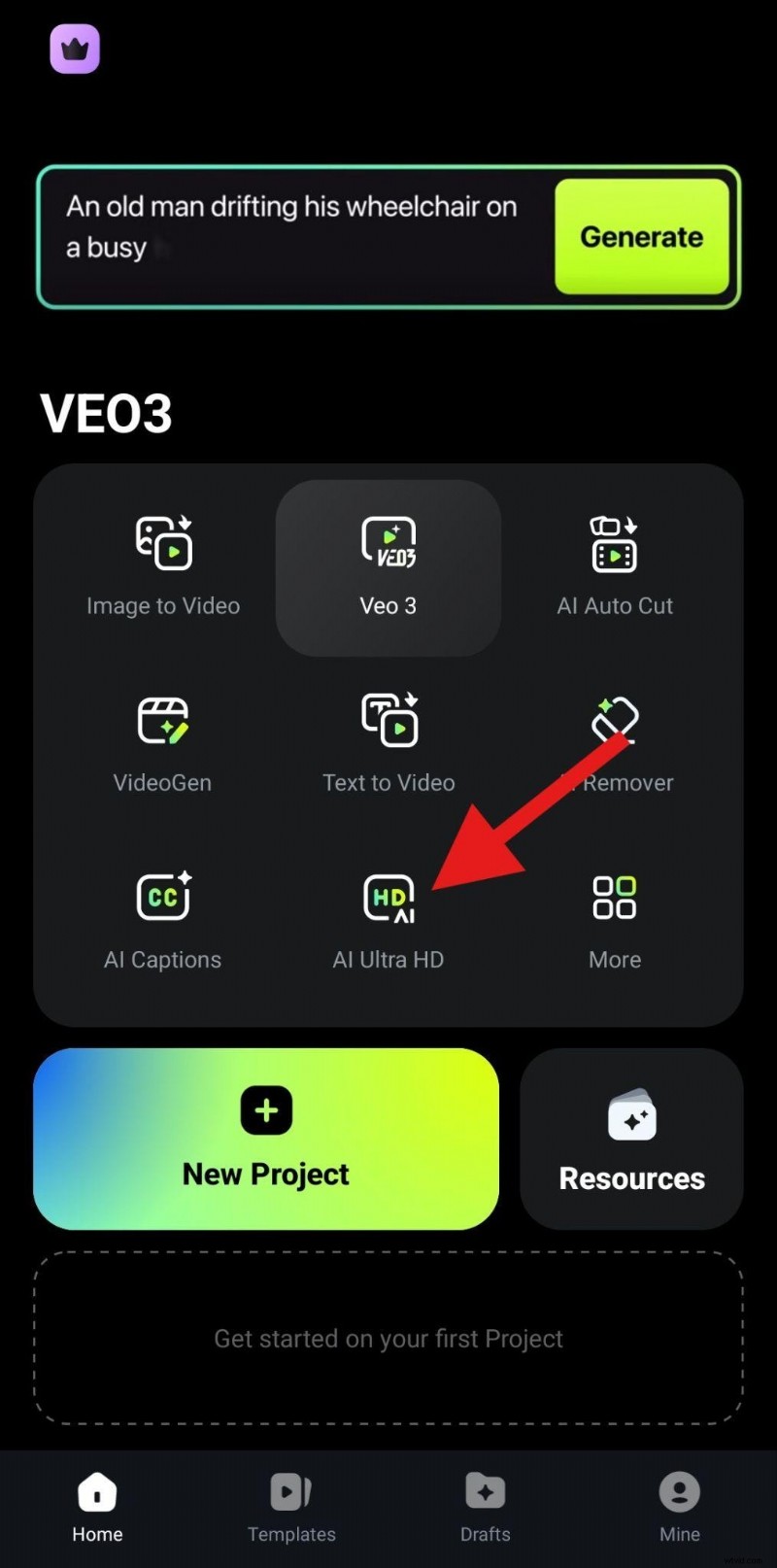Switch to the Drafts tab

tap(486, 1508)
